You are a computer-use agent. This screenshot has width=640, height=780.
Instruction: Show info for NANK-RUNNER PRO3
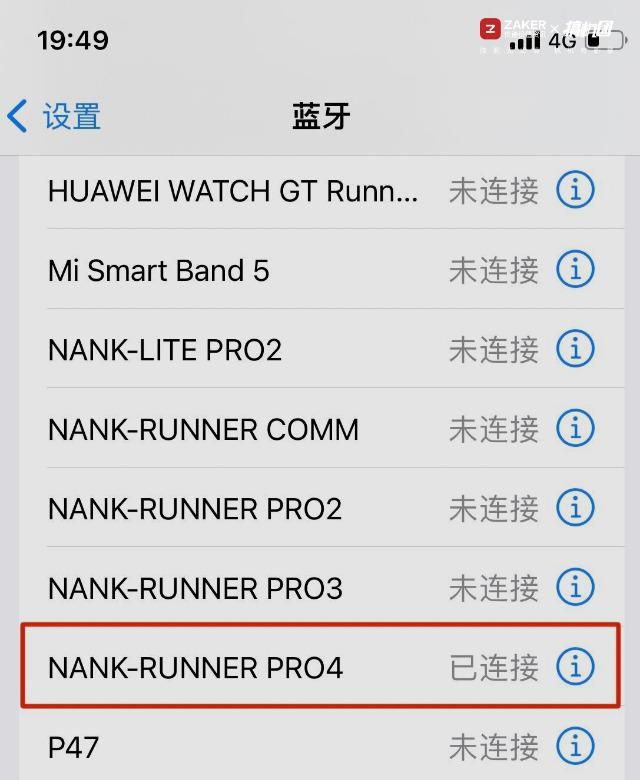tap(575, 588)
